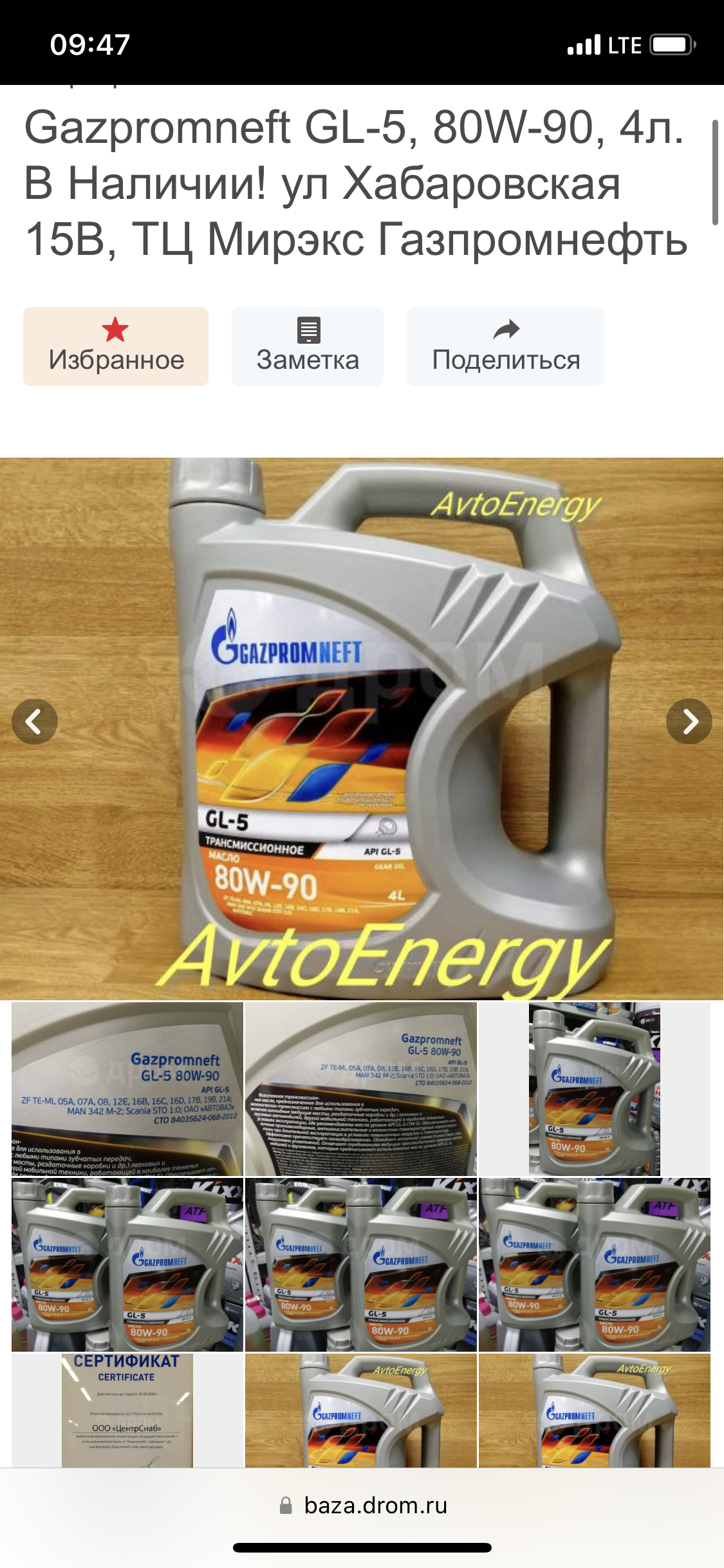The height and width of the screenshot is (1568, 724).
Task: Open the first label close-up thumbnail
Action: click(127, 1089)
